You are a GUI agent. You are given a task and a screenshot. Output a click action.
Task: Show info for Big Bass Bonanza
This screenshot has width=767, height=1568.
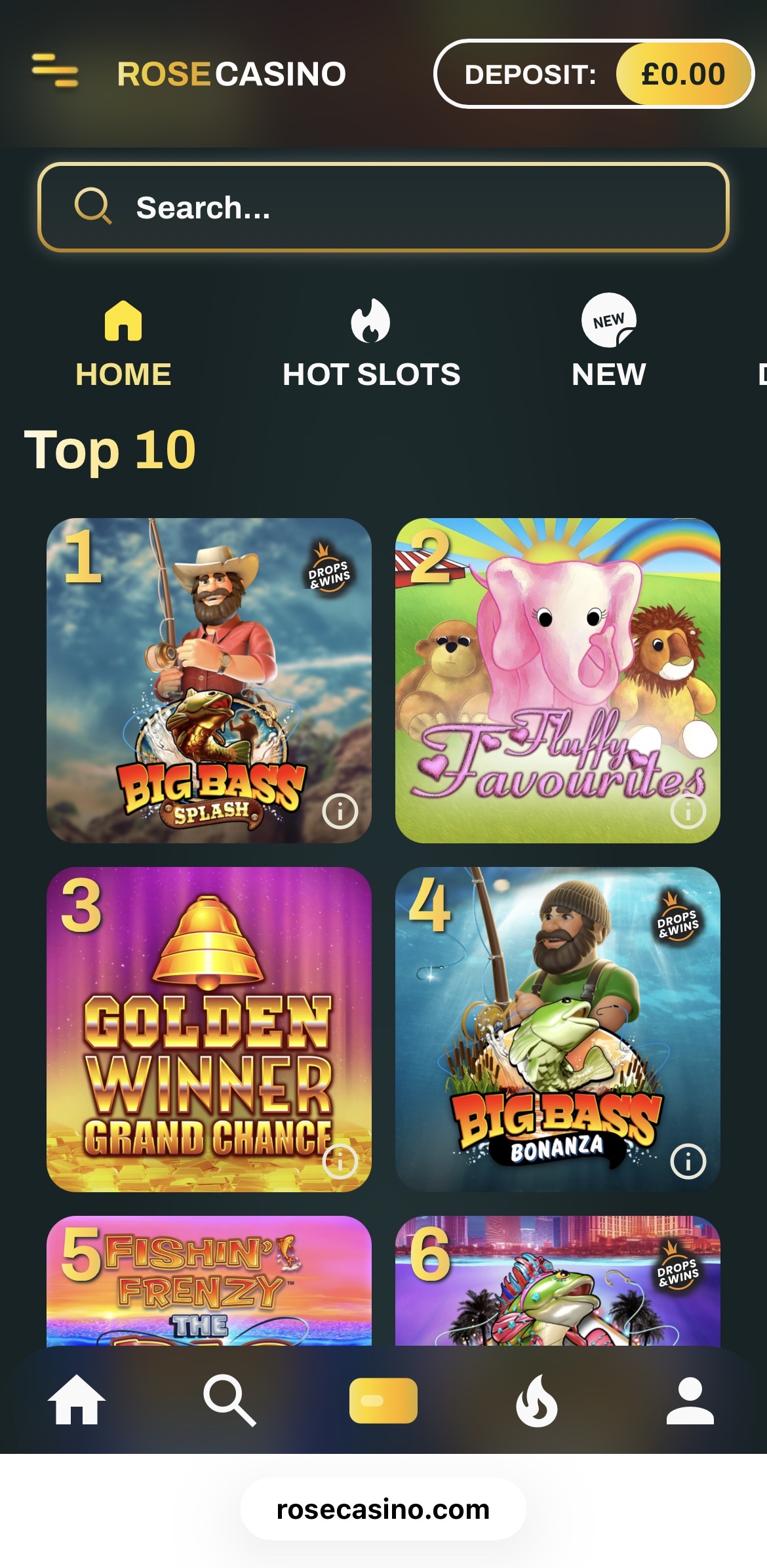pyautogui.click(x=688, y=1161)
